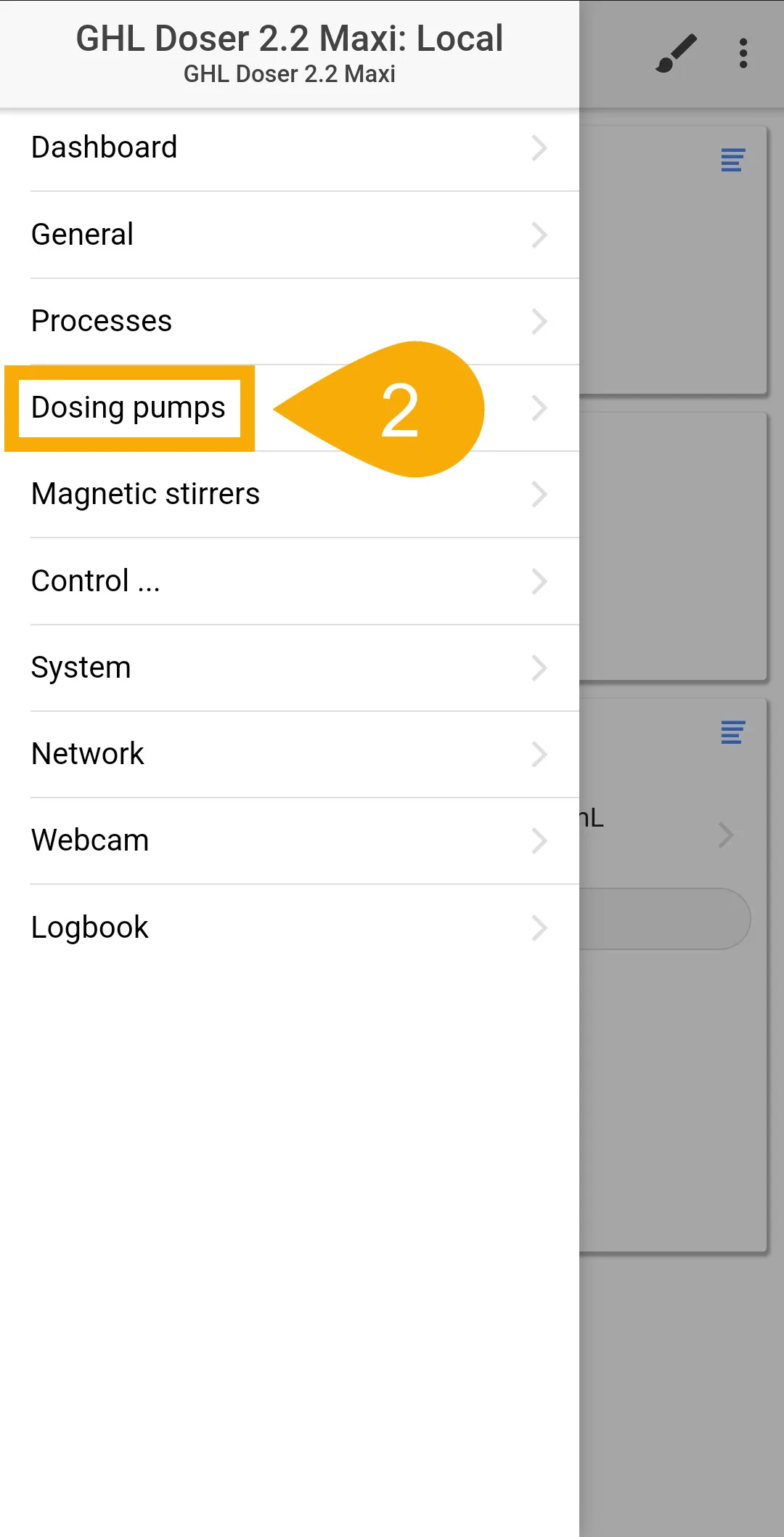The width and height of the screenshot is (784, 1537).
Task: Open System settings
Action: click(290, 668)
